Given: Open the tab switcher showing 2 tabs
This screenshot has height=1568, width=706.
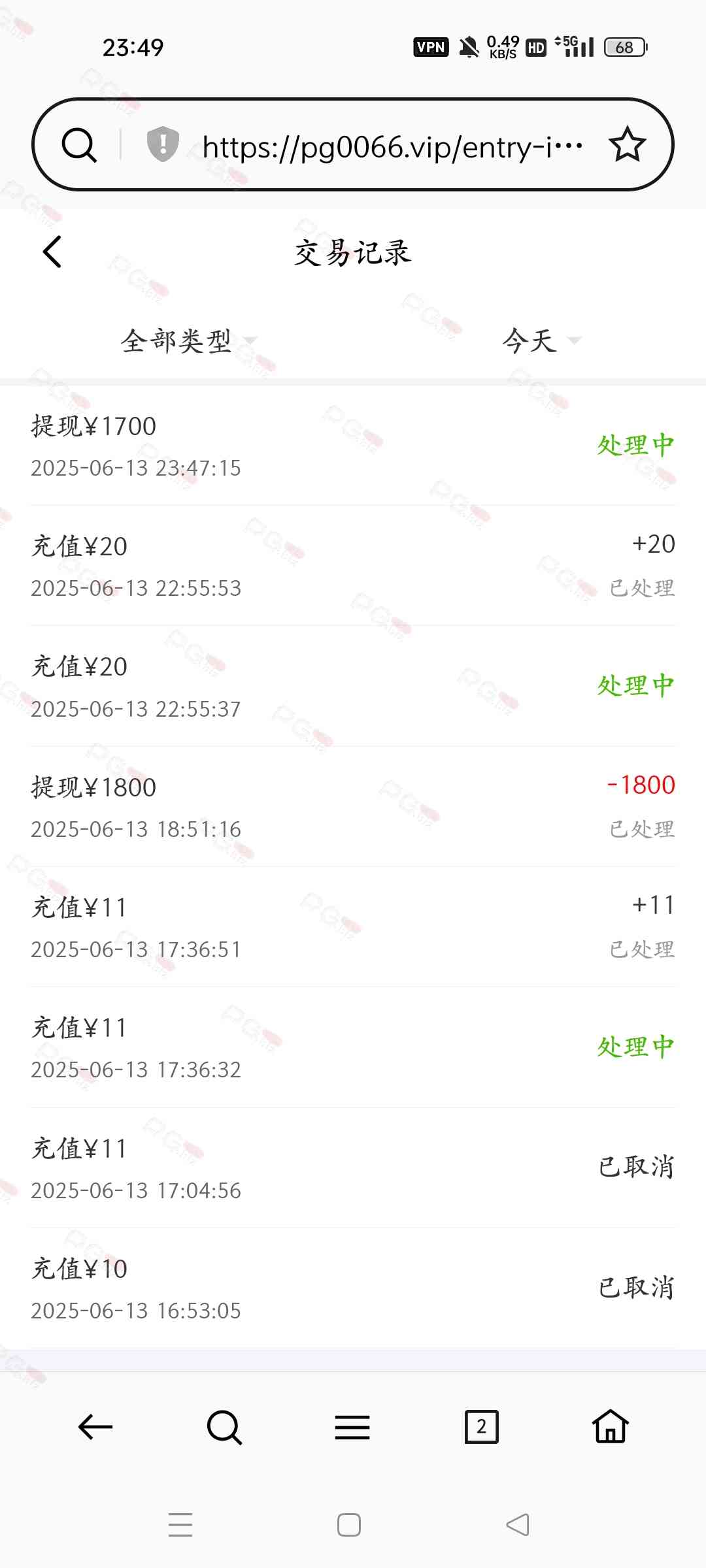Looking at the screenshot, I should [x=482, y=1427].
